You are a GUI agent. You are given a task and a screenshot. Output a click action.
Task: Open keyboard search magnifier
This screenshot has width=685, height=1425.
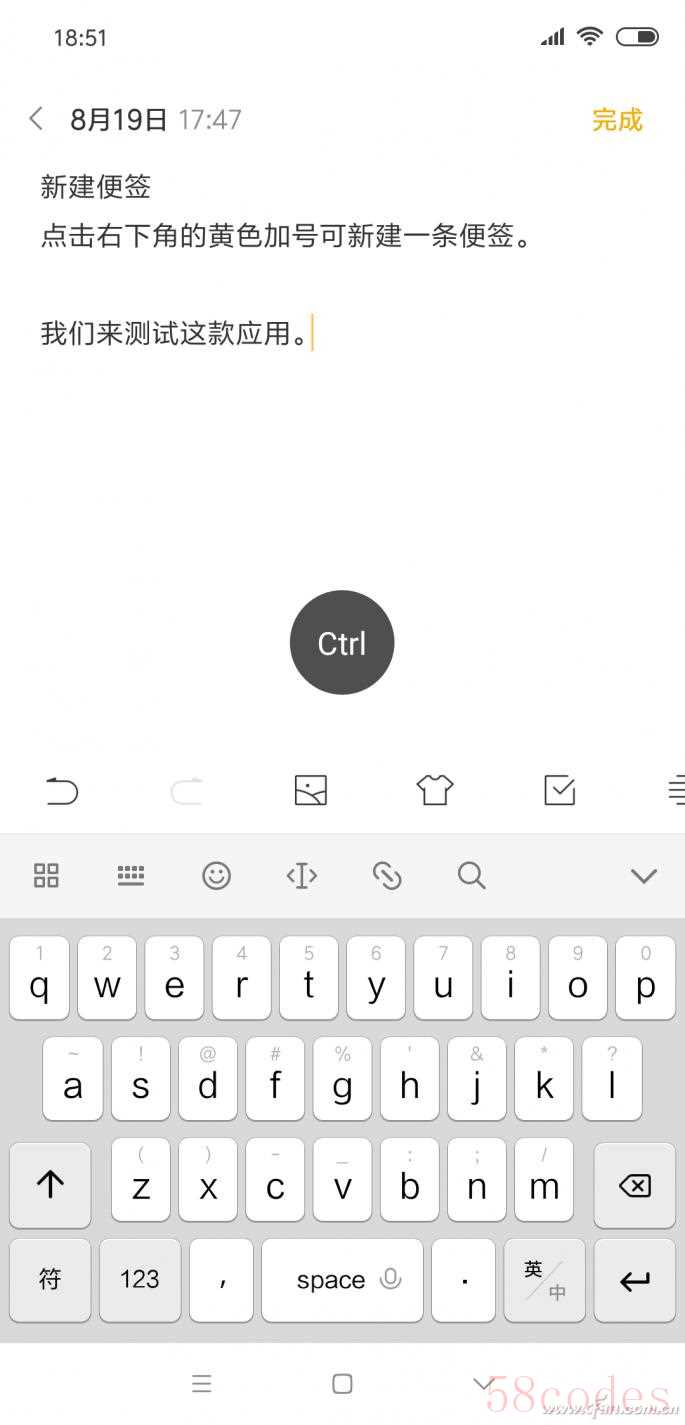471,876
